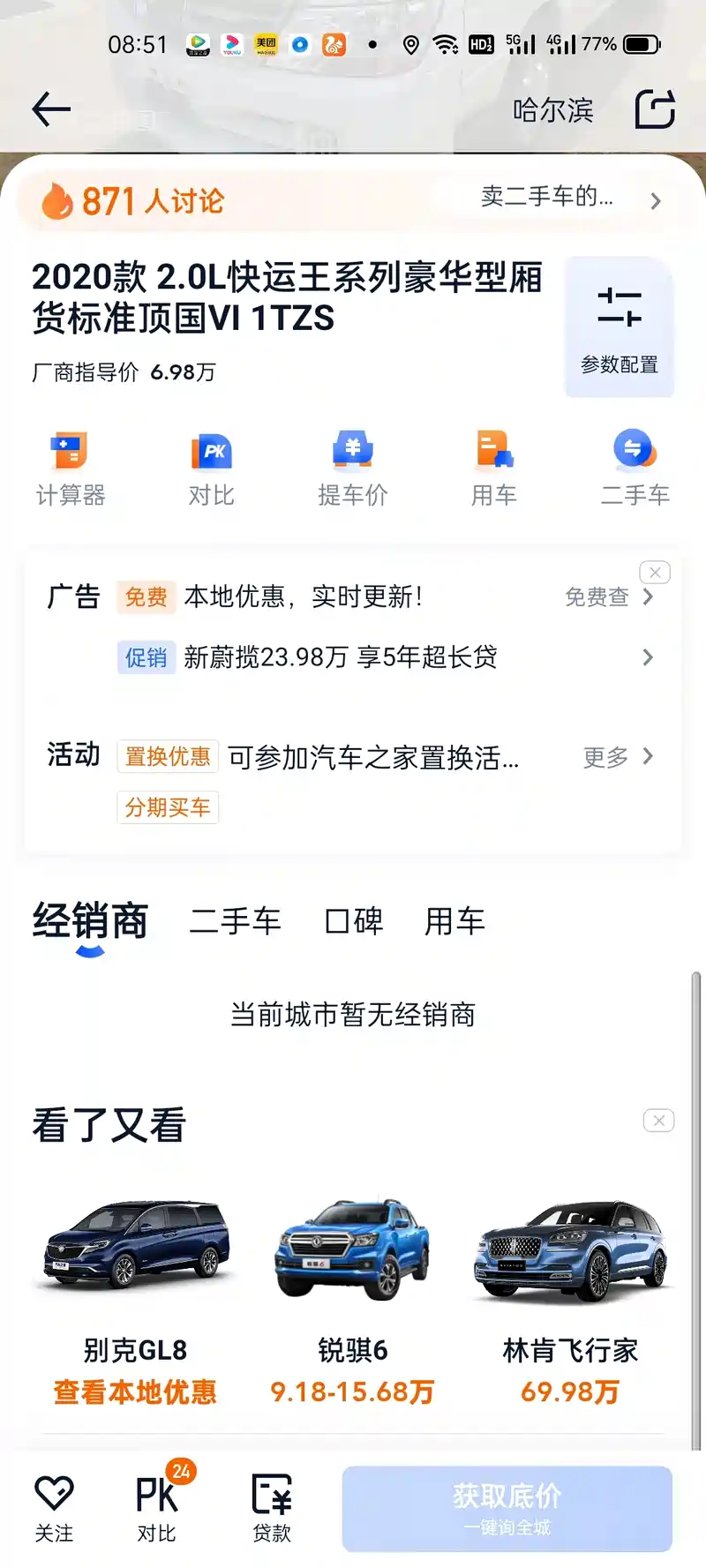The width and height of the screenshot is (706, 1568).
Task: View the 别克GL8 car card
Action: point(136,1297)
